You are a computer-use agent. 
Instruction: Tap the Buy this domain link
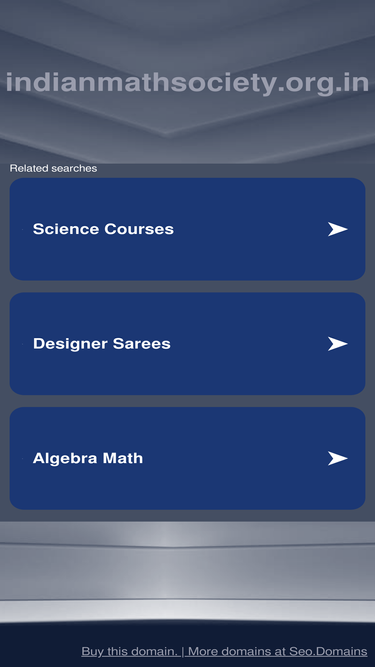pyautogui.click(x=130, y=651)
